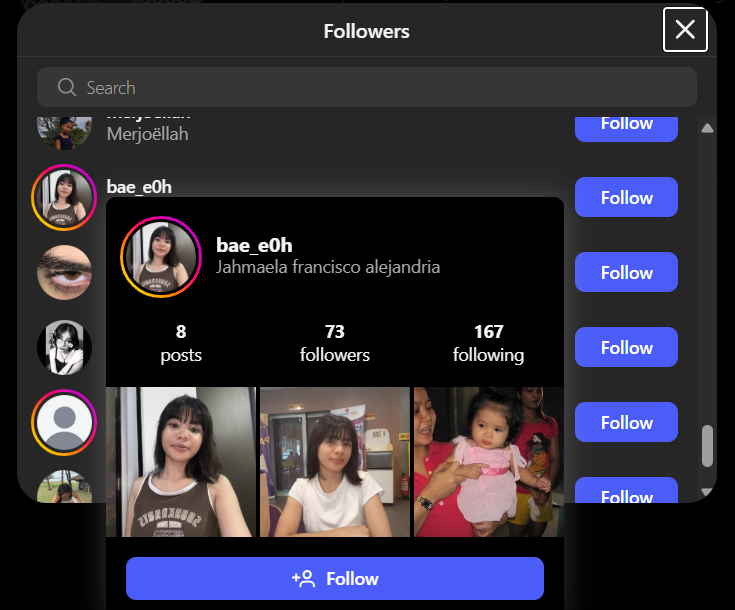Open the follower with the eye close-up avatar
The width and height of the screenshot is (735, 610).
point(64,273)
